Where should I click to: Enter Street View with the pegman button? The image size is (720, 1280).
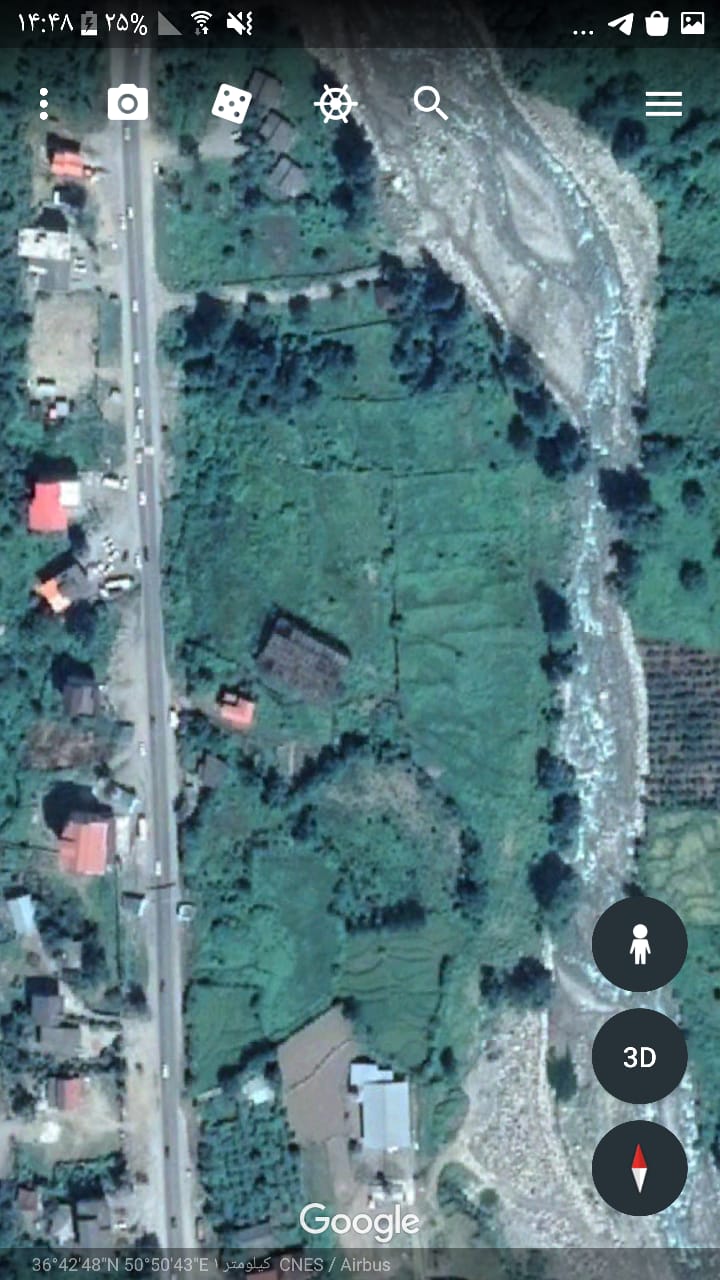(639, 944)
